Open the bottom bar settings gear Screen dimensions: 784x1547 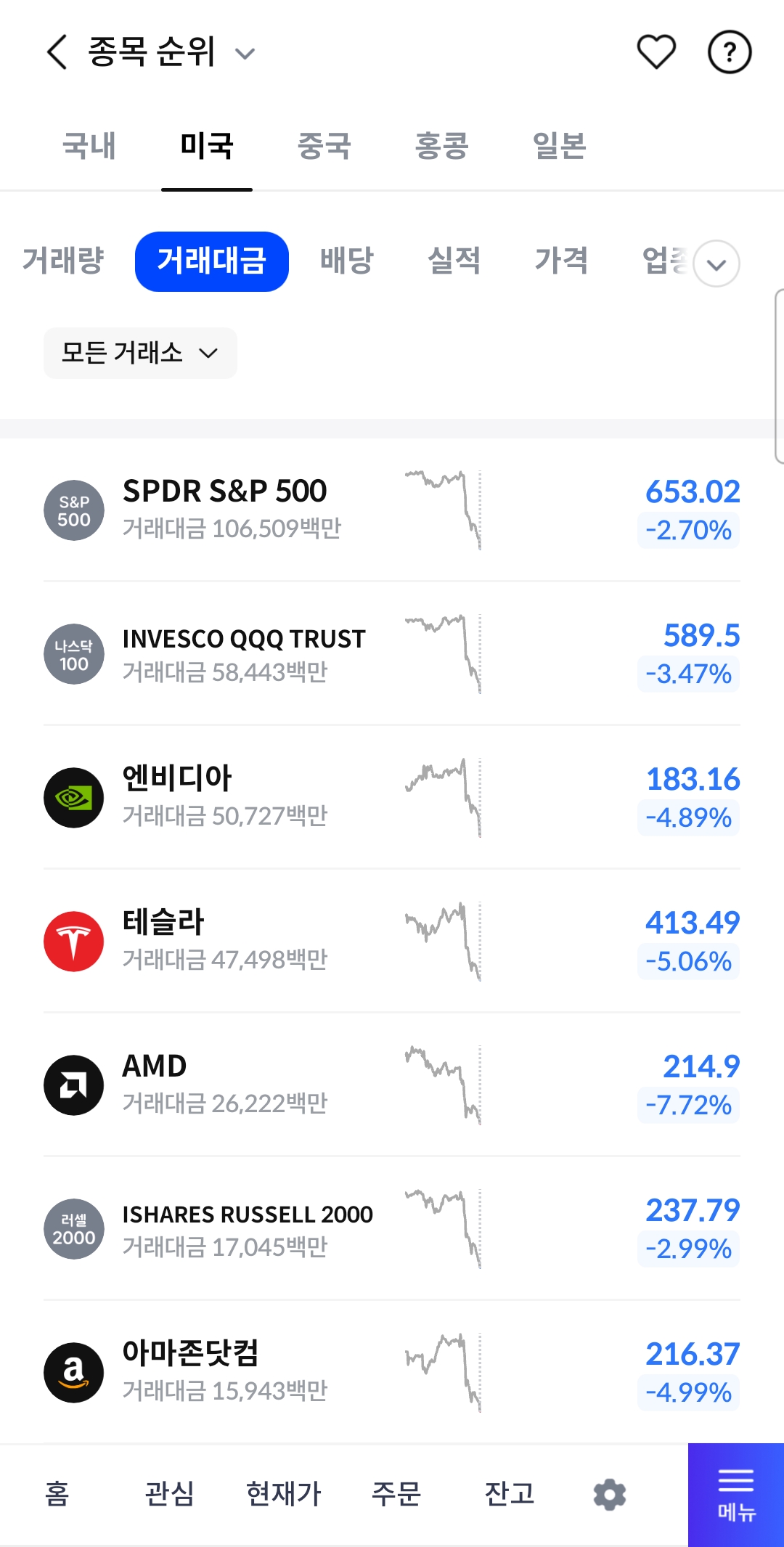coord(610,1495)
